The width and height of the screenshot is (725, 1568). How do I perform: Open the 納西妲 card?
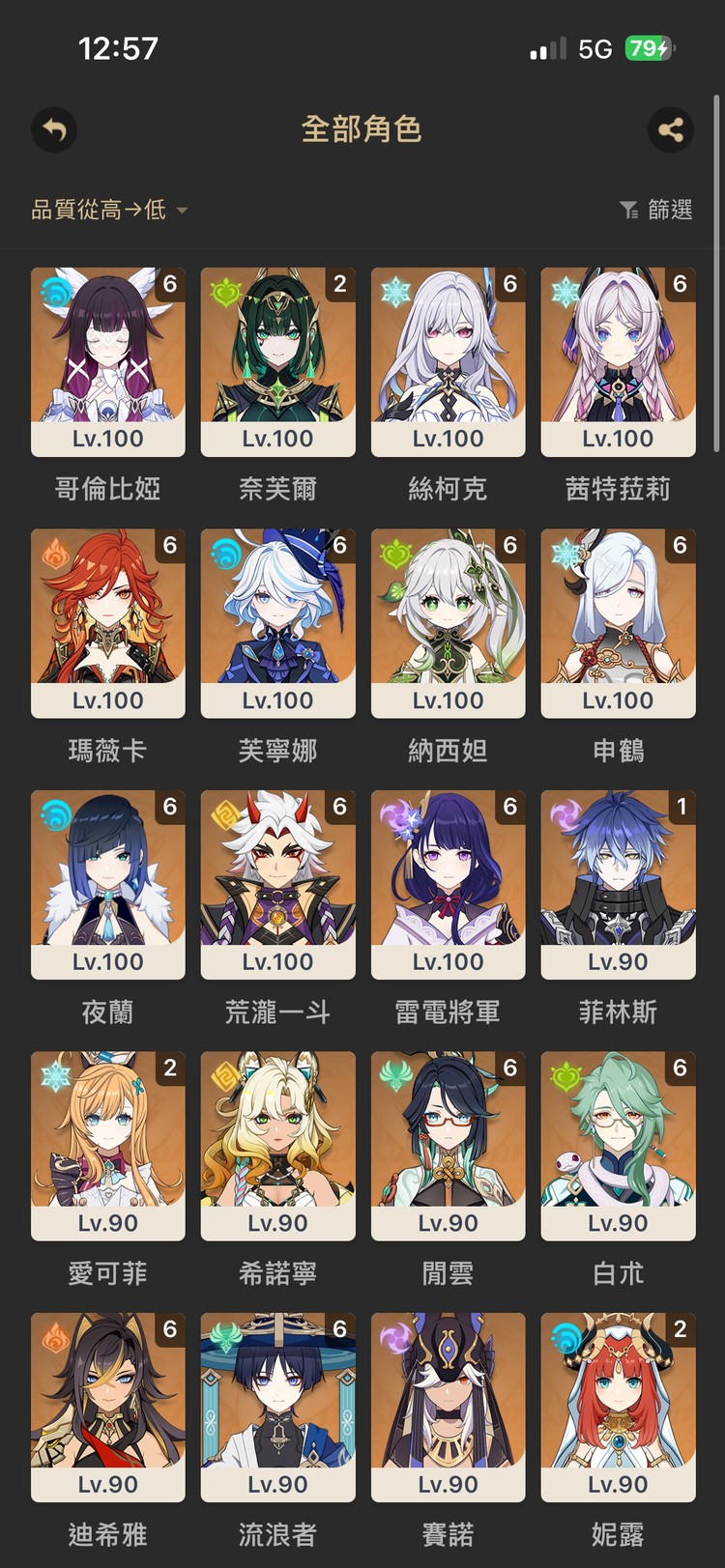pos(448,623)
